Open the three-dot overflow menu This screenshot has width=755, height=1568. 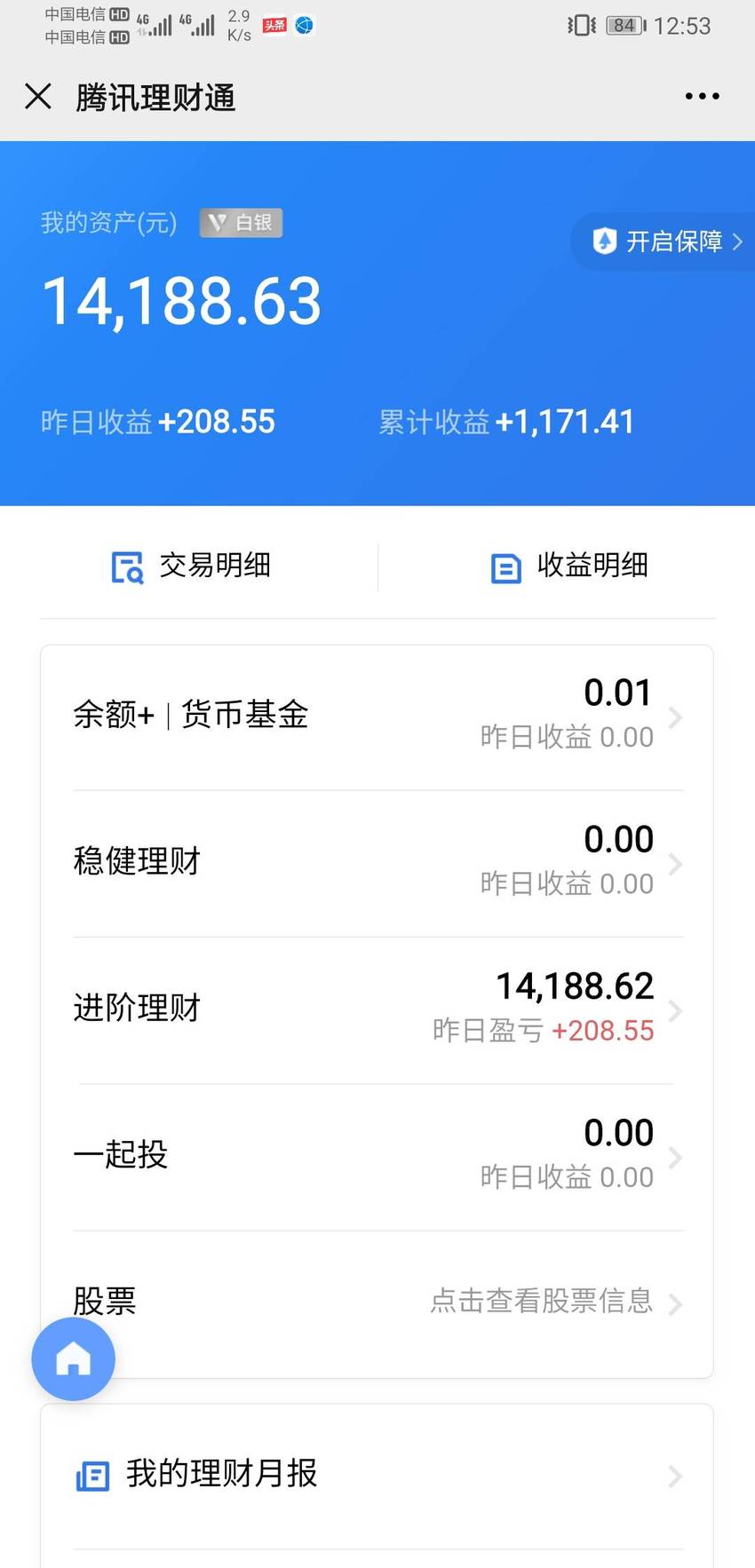[702, 96]
